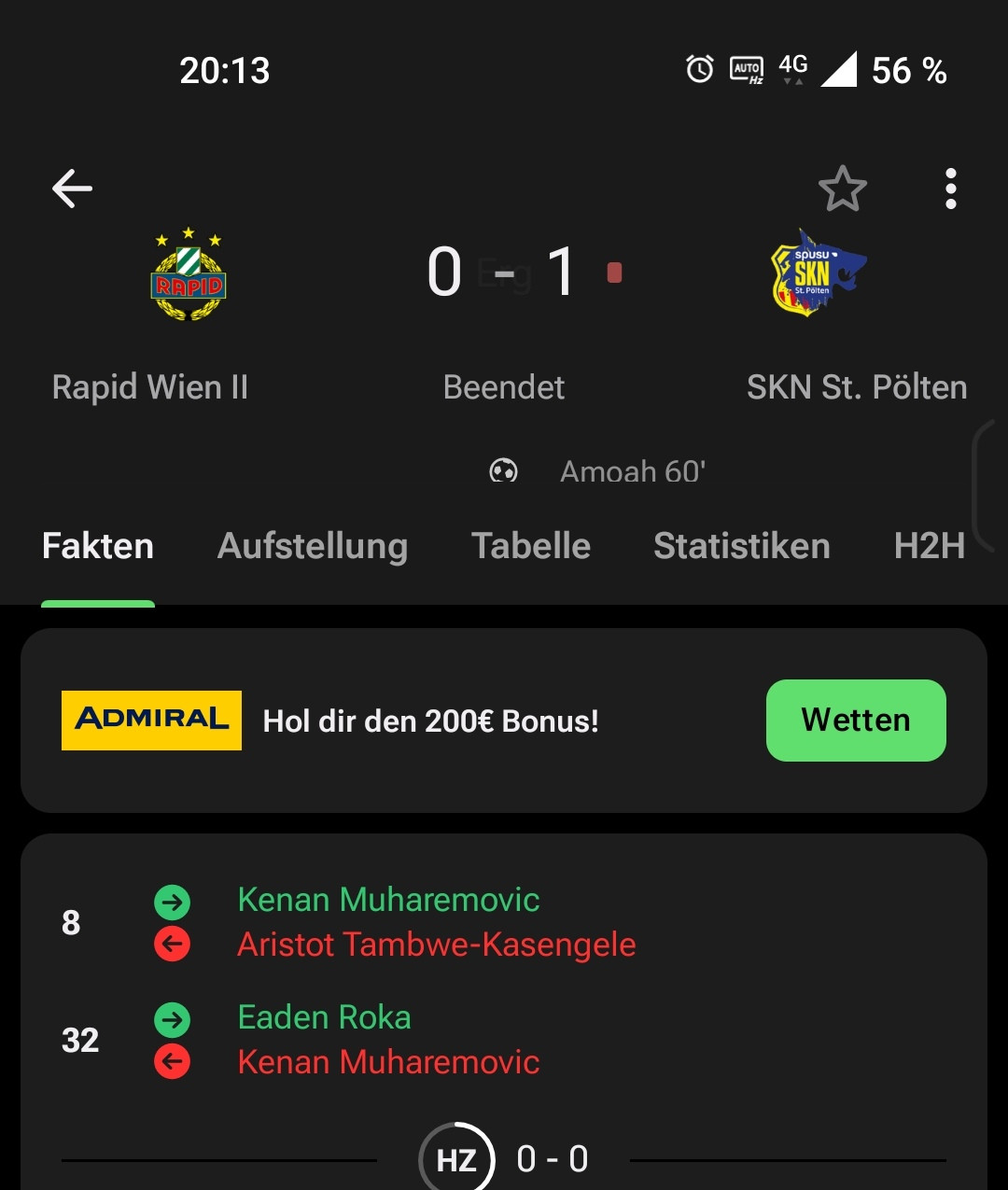
Task: Open the Statistiken tab
Action: click(x=741, y=546)
